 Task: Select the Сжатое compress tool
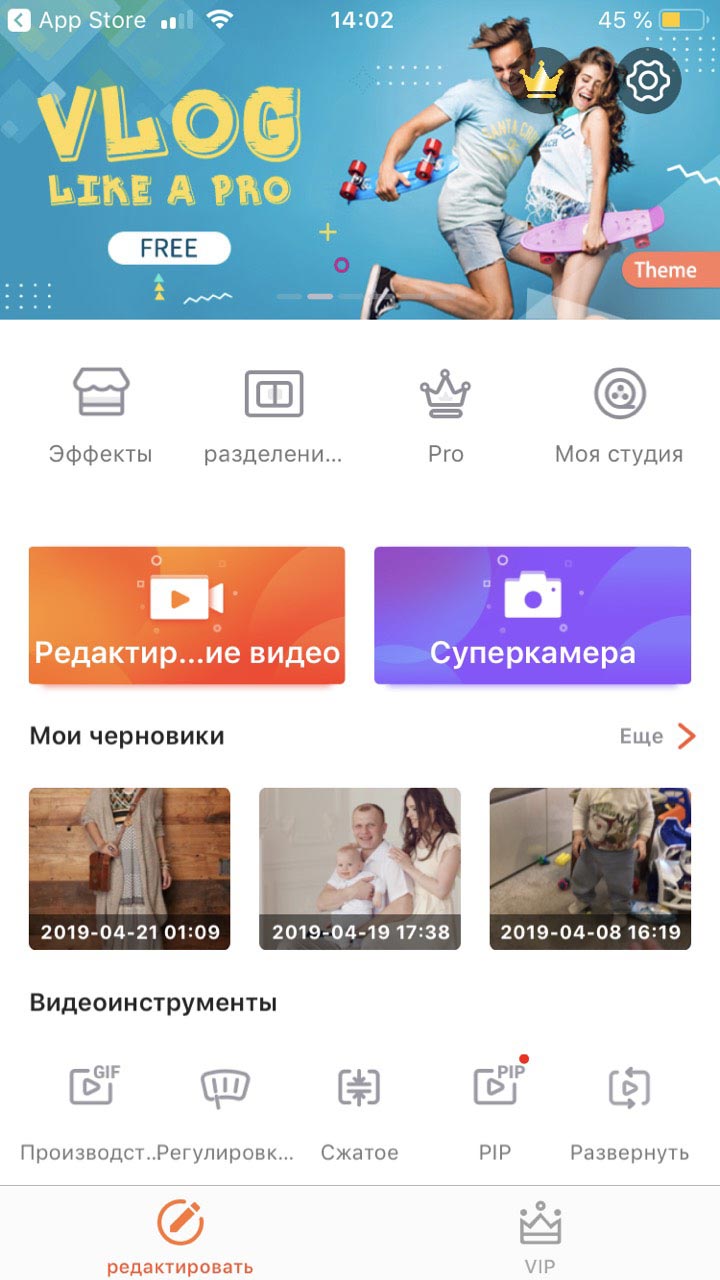[359, 1110]
